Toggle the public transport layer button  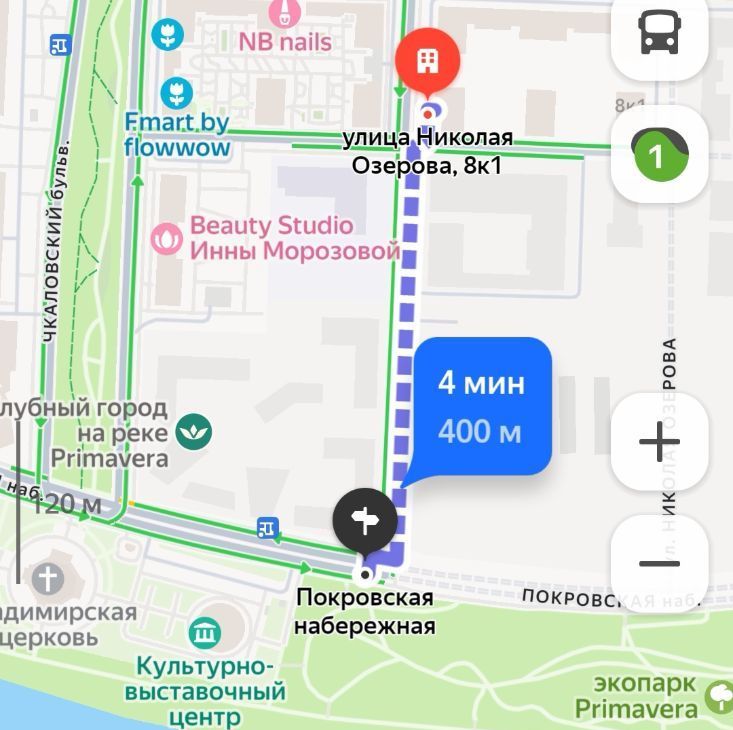[659, 35]
